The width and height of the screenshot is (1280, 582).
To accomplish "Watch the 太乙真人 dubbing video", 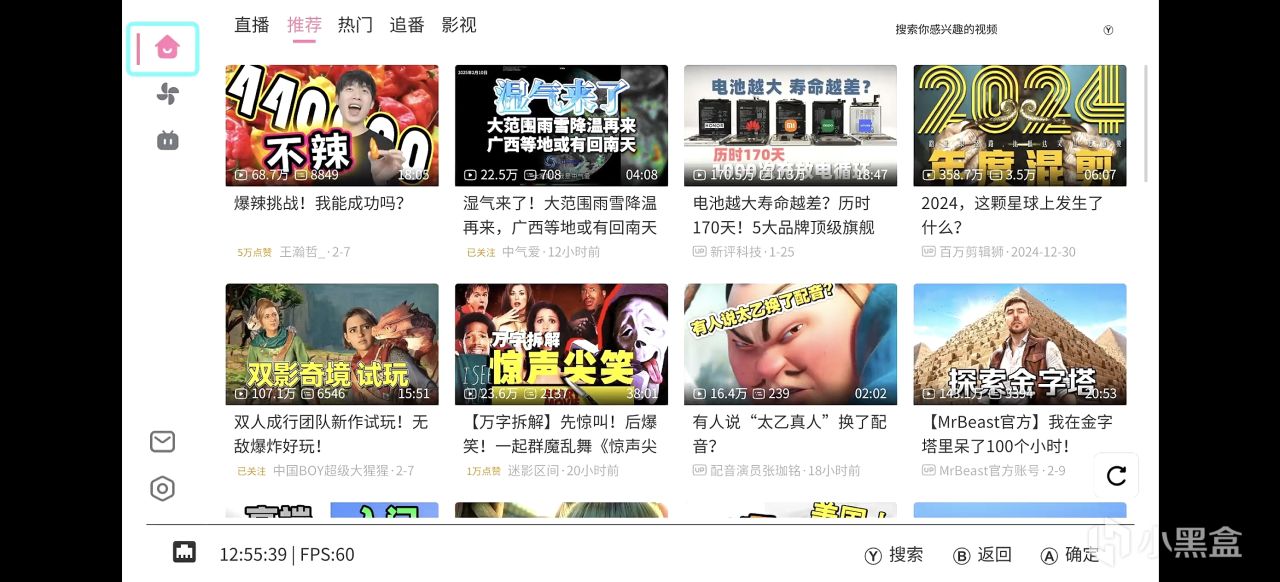I will point(790,382).
